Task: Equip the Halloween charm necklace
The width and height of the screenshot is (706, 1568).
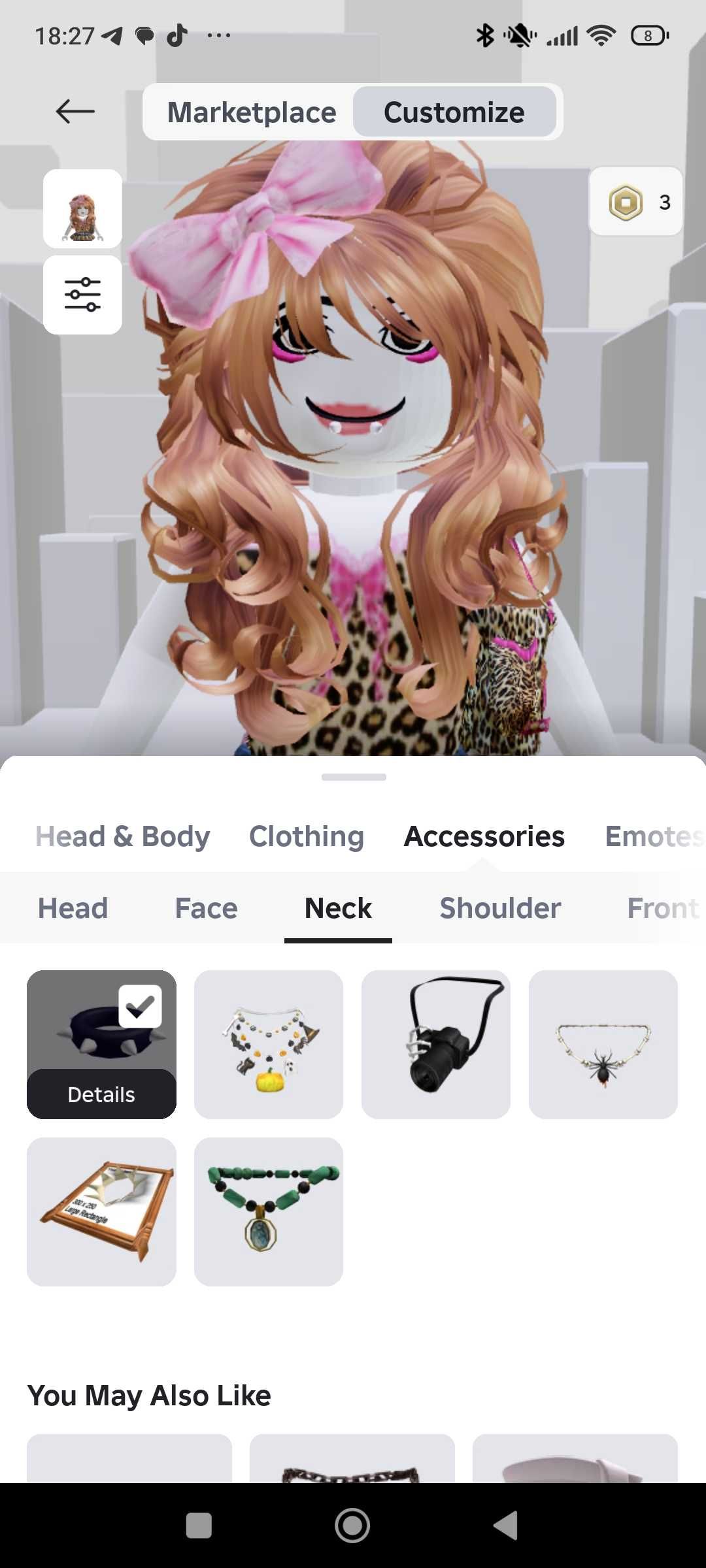Action: pos(269,1044)
